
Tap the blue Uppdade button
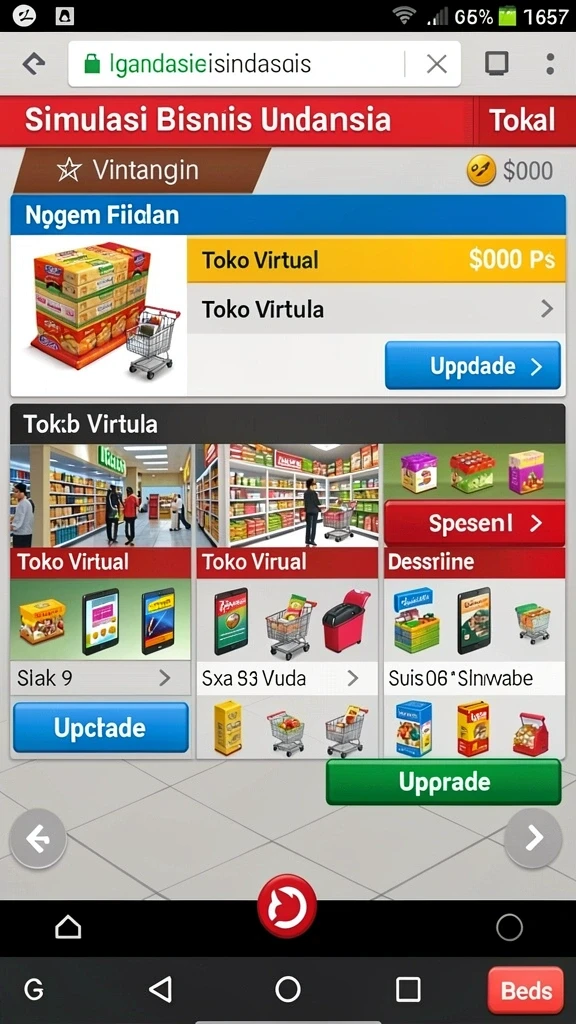tap(473, 366)
